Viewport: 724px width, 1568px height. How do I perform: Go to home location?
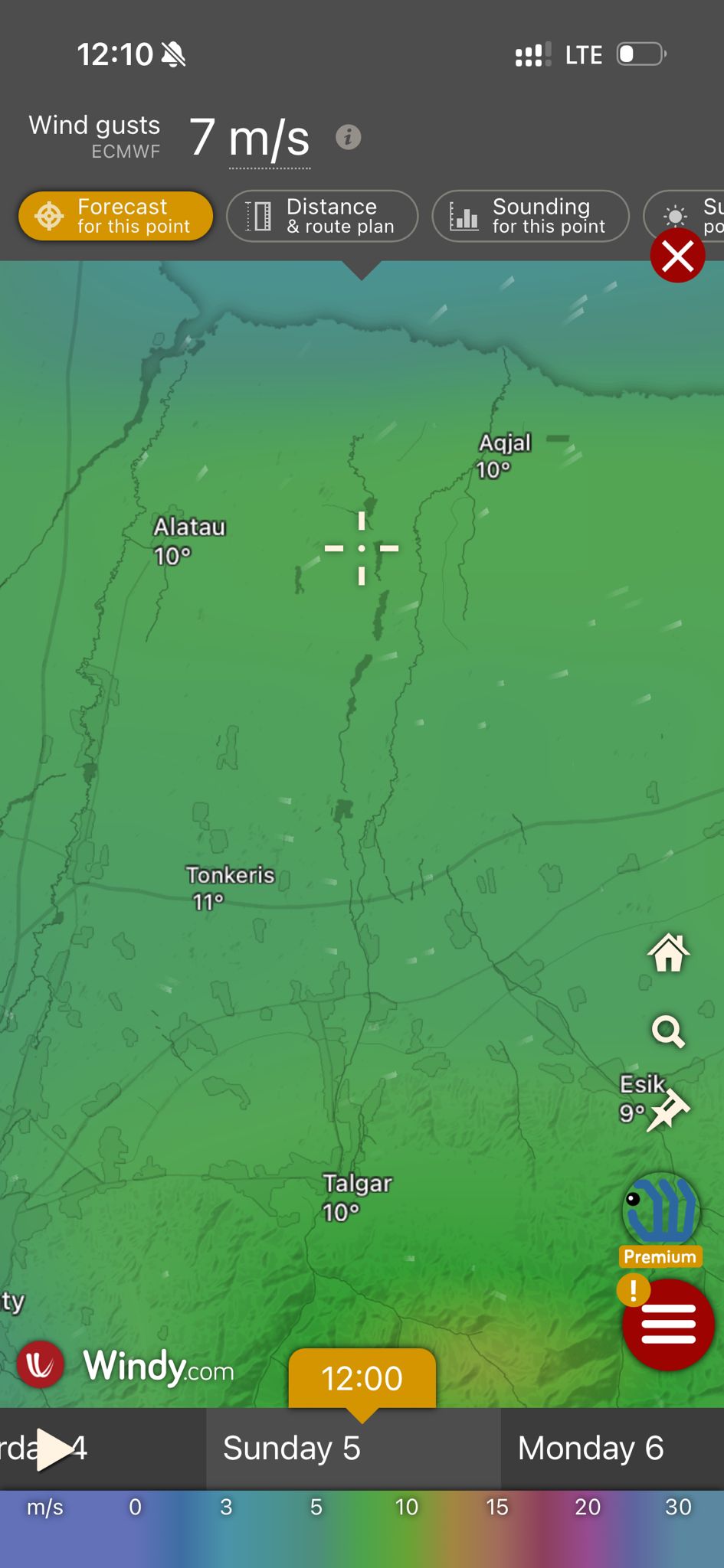point(668,953)
